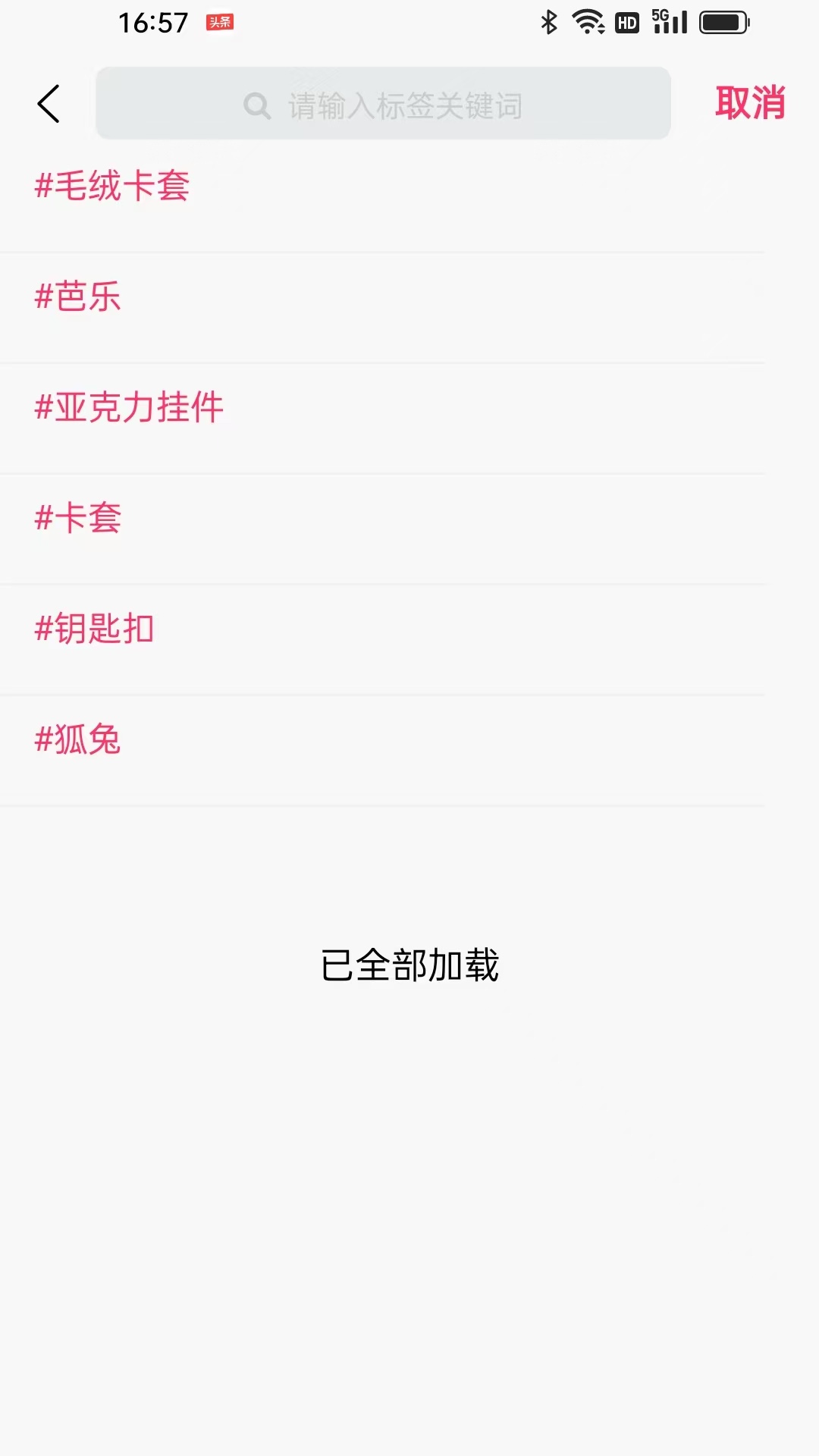Tap the 头条 notification icon in status bar
Viewport: 819px width, 1456px height.
[x=219, y=23]
